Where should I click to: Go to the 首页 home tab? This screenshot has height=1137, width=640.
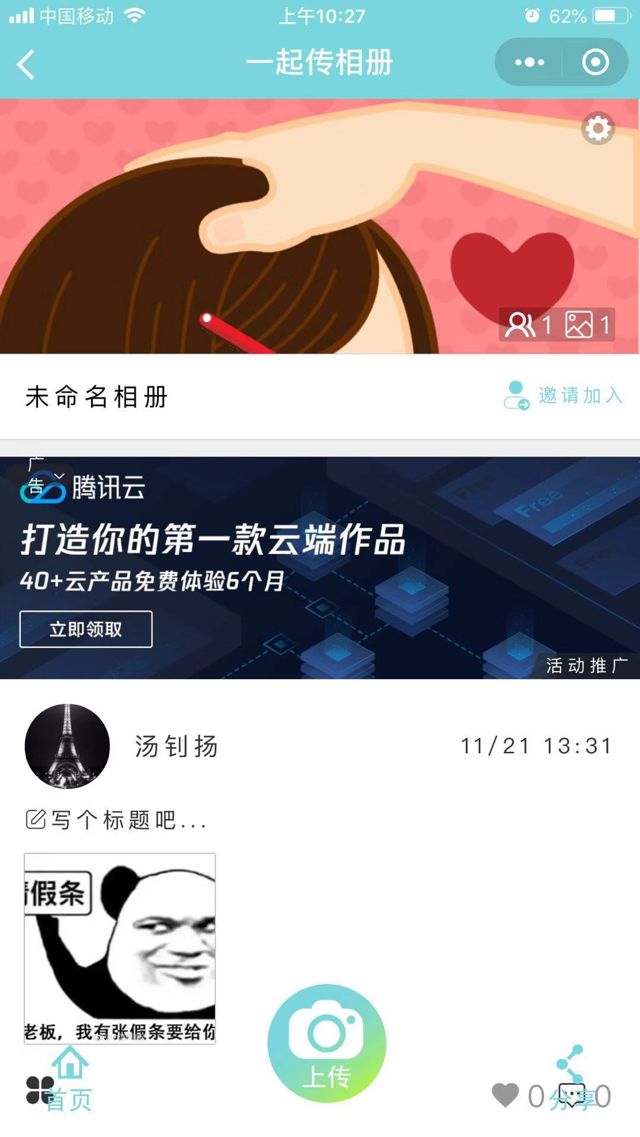pyautogui.click(x=70, y=1080)
